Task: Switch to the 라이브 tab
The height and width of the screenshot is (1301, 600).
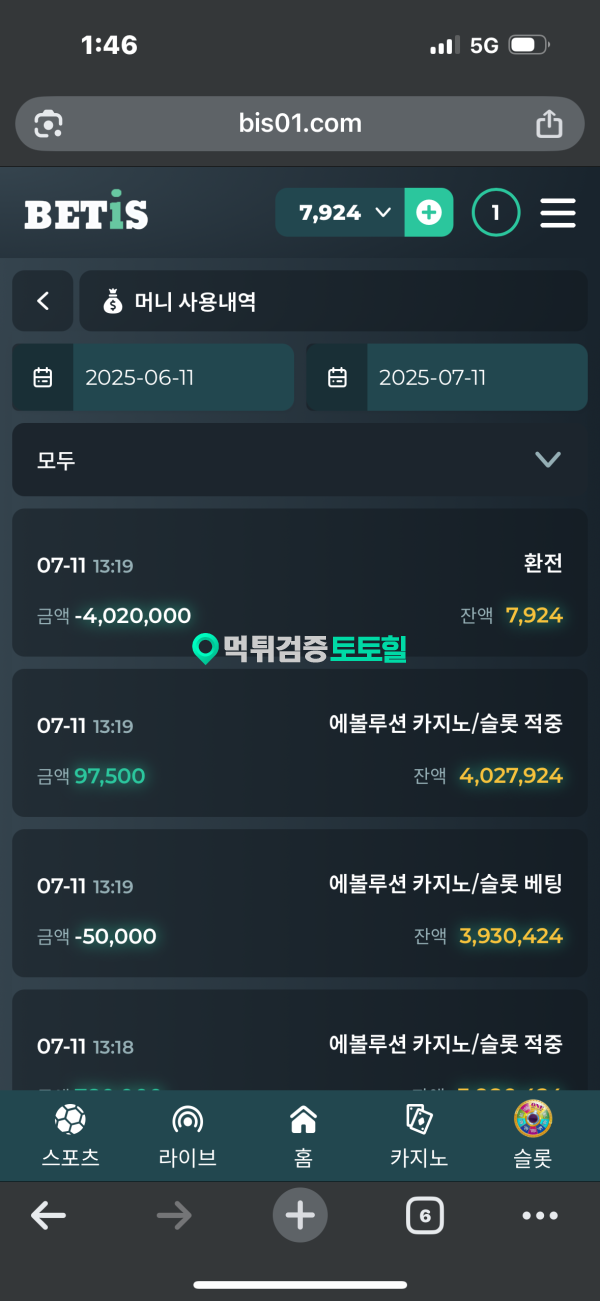Action: (187, 1137)
